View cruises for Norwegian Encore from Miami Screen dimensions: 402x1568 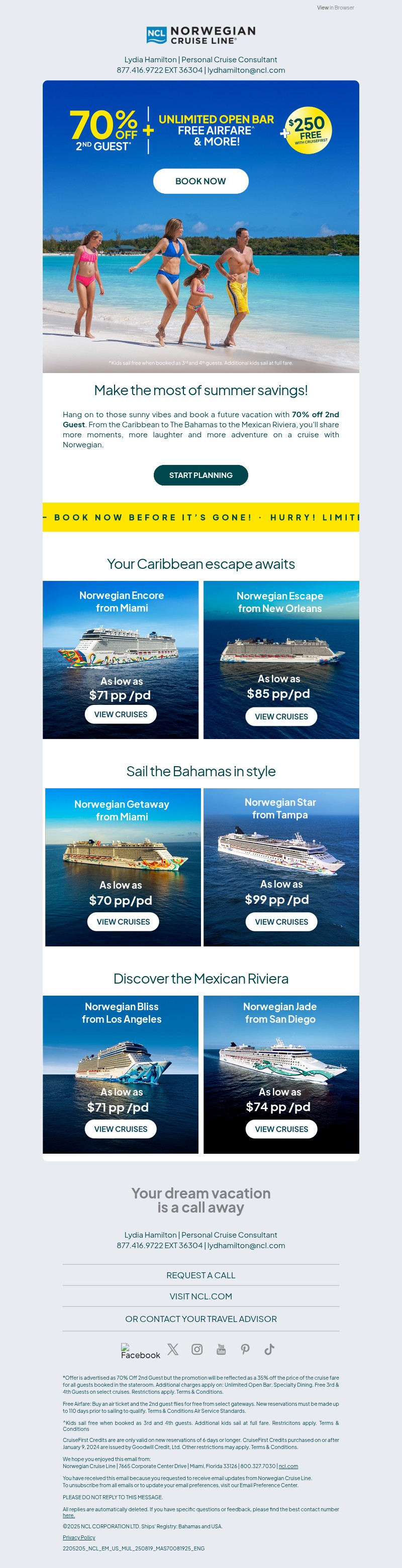click(x=121, y=714)
